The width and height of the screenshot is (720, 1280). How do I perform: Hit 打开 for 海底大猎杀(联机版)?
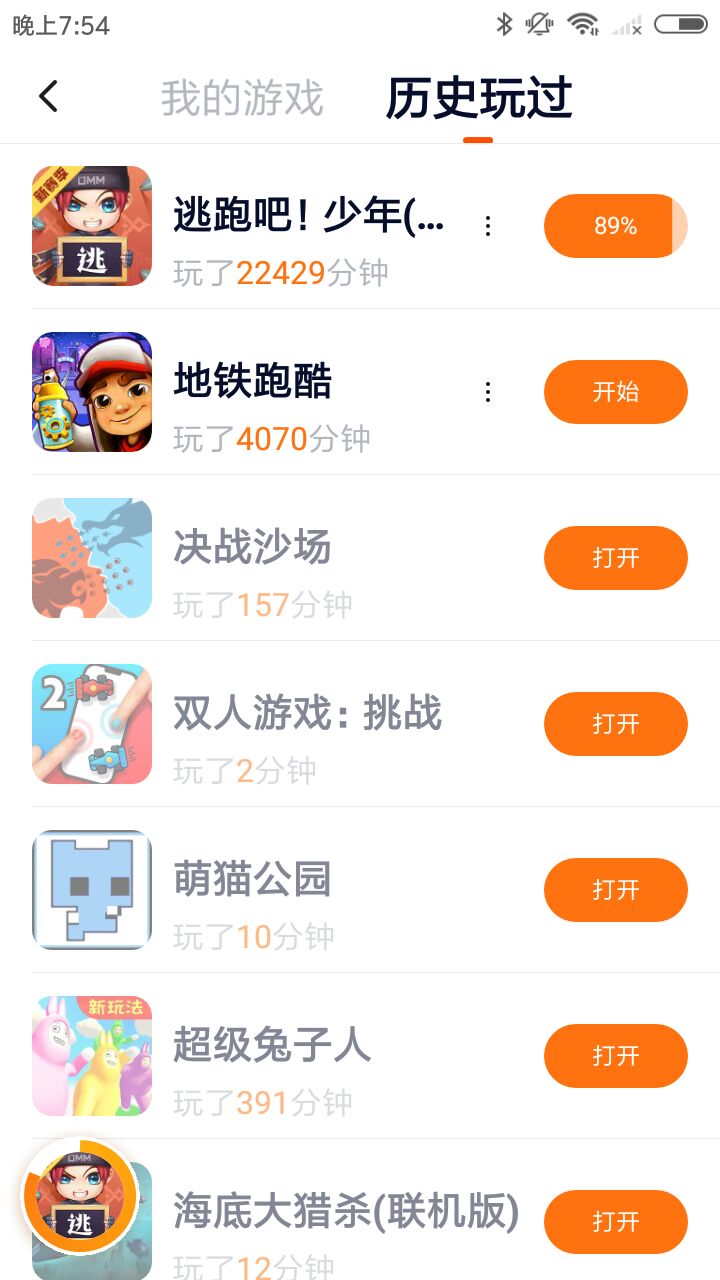coord(615,1222)
